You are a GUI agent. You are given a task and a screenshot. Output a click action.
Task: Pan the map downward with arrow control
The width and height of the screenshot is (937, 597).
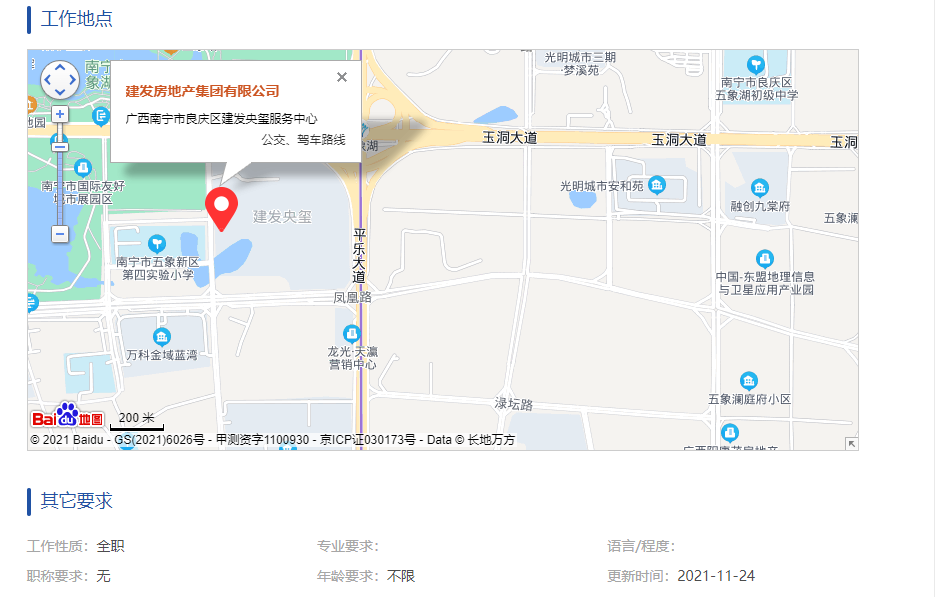[60, 92]
